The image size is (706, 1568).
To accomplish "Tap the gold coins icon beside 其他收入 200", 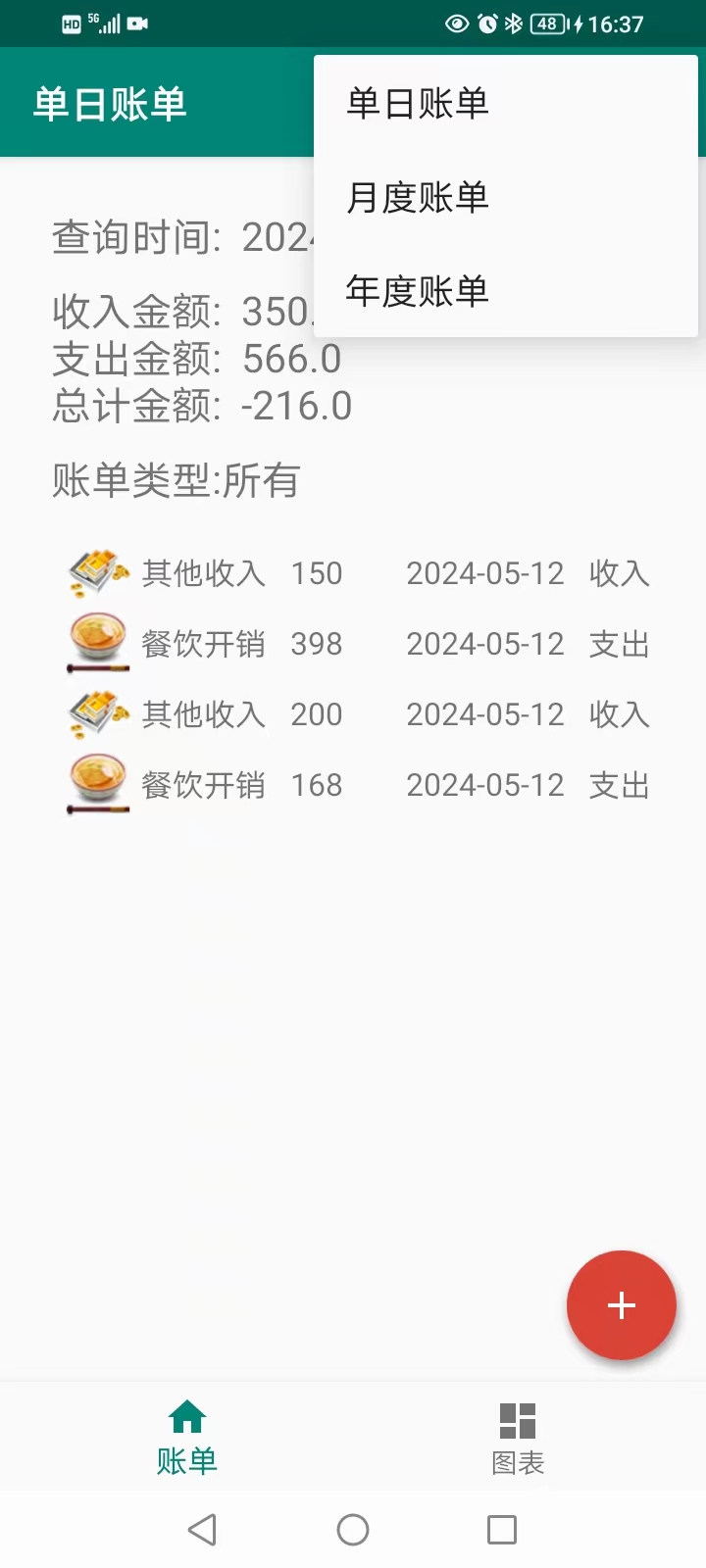I will (97, 713).
